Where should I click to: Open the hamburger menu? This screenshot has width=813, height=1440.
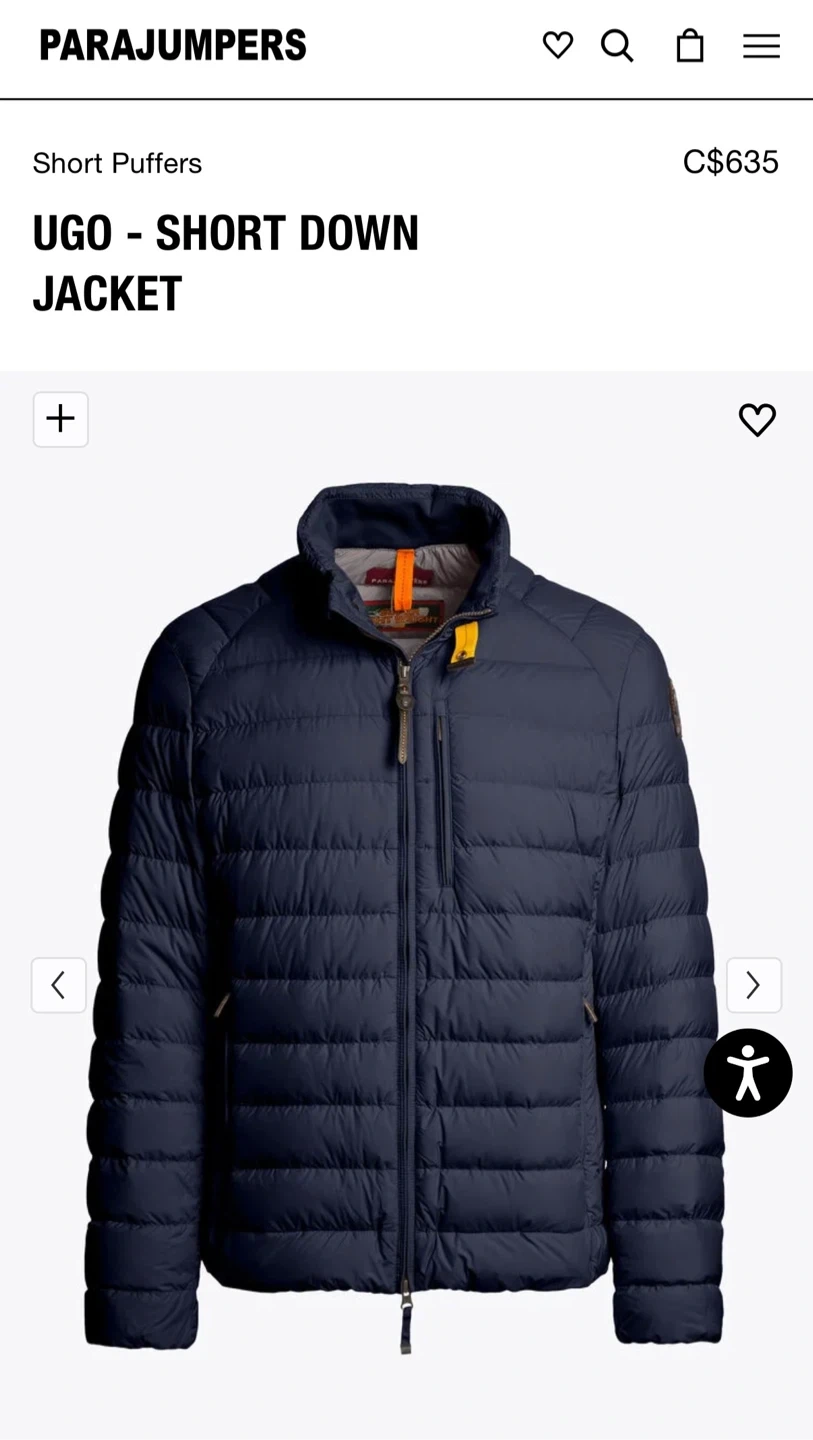(761, 45)
